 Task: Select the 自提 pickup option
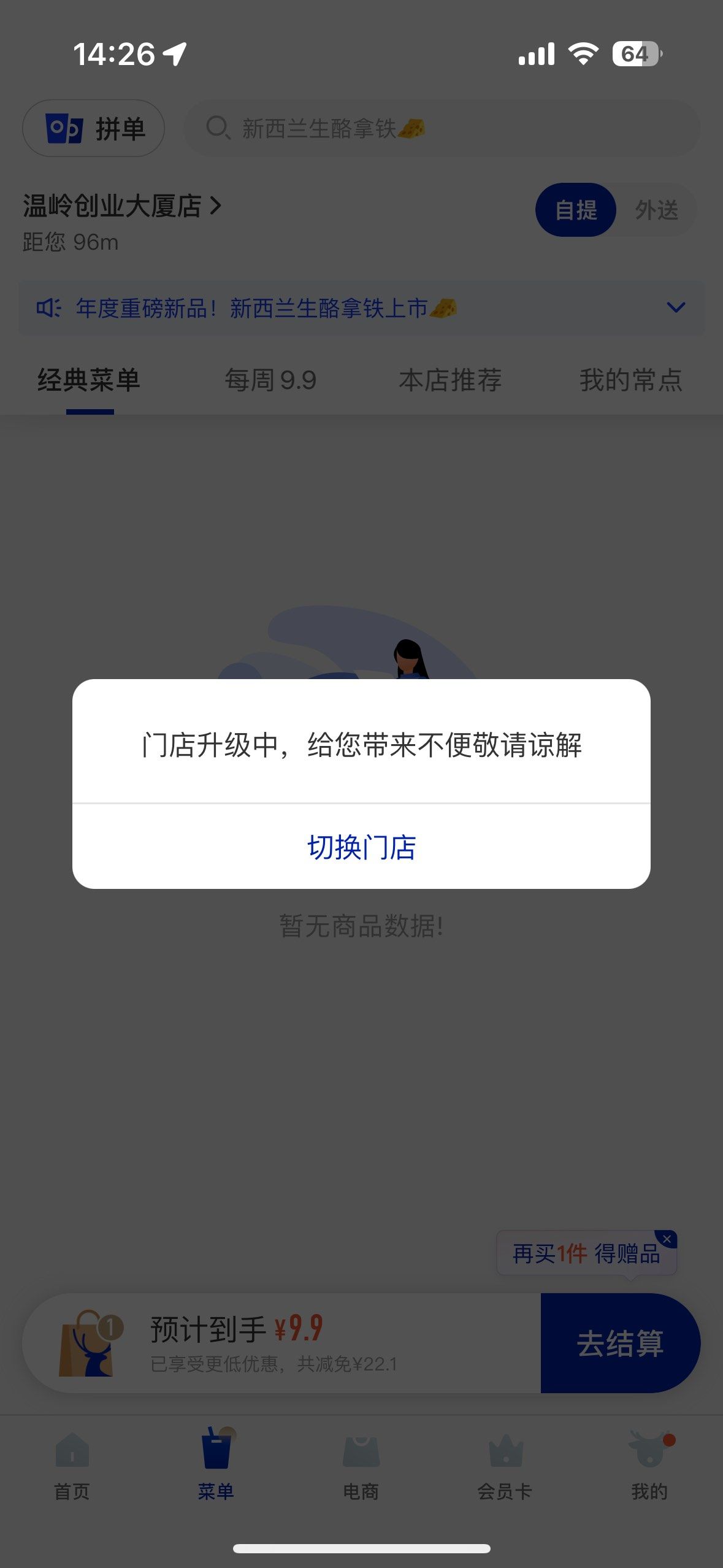[576, 210]
